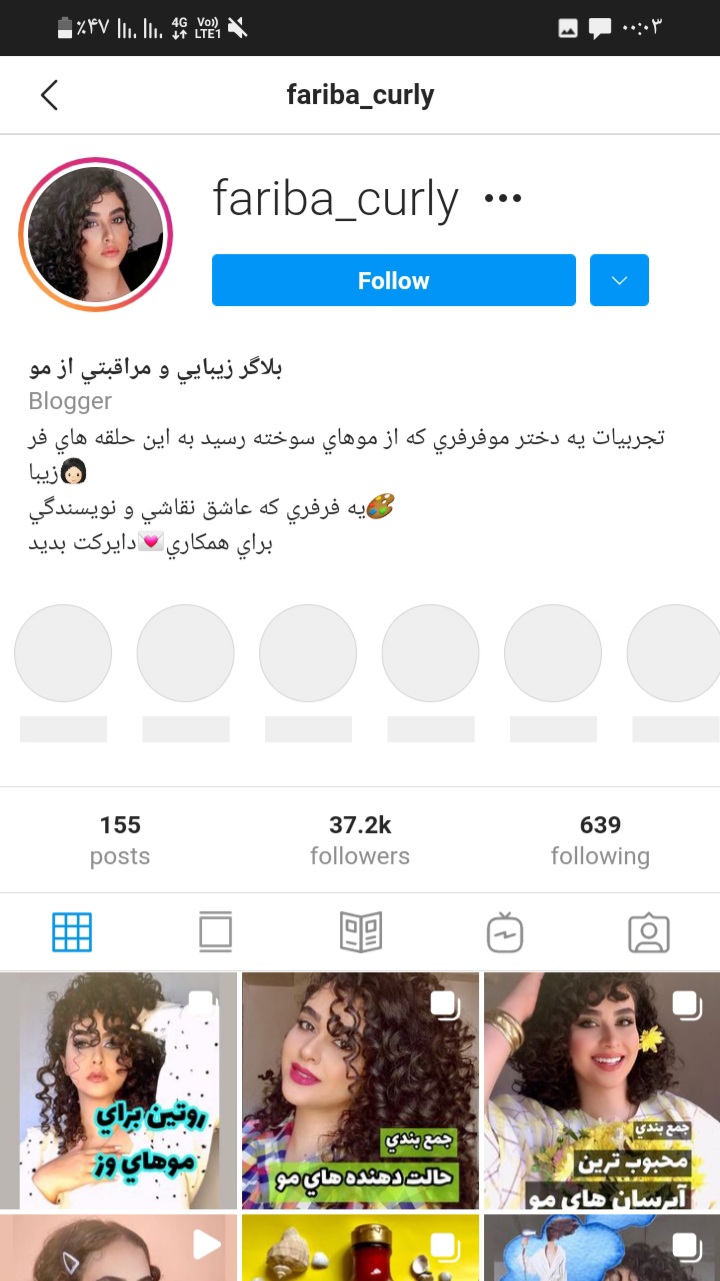This screenshot has height=1281, width=720.
Task: Follow fariba_curly
Action: [393, 280]
